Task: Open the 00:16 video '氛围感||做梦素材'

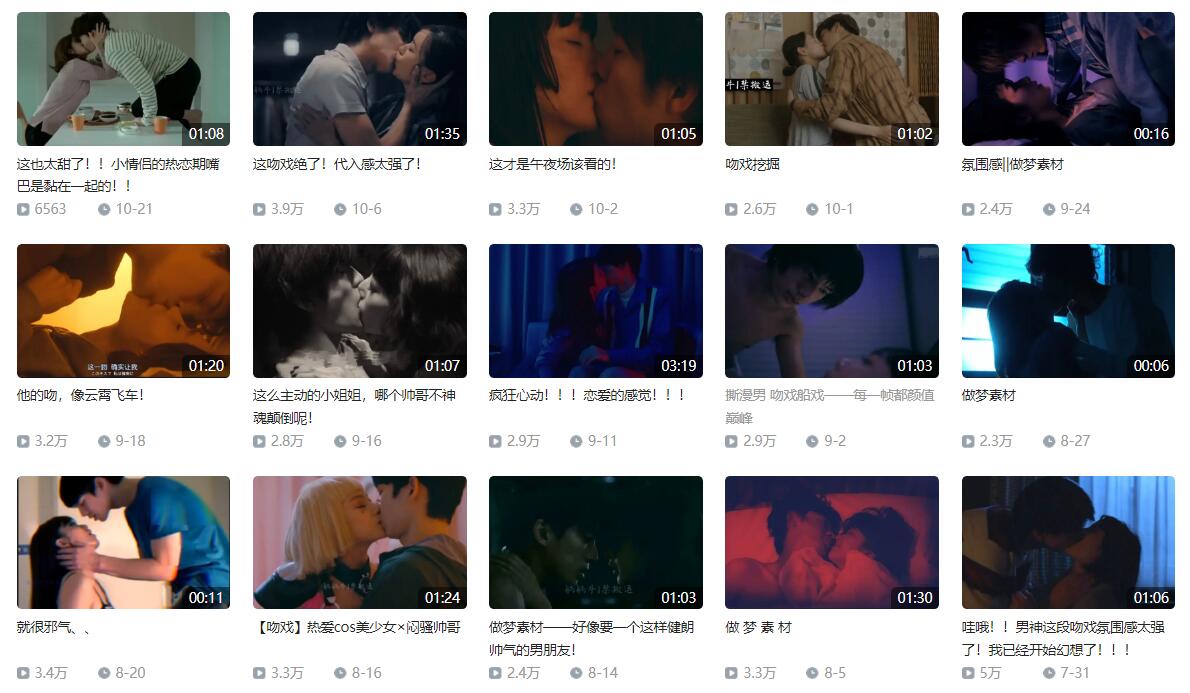Action: tap(1067, 79)
